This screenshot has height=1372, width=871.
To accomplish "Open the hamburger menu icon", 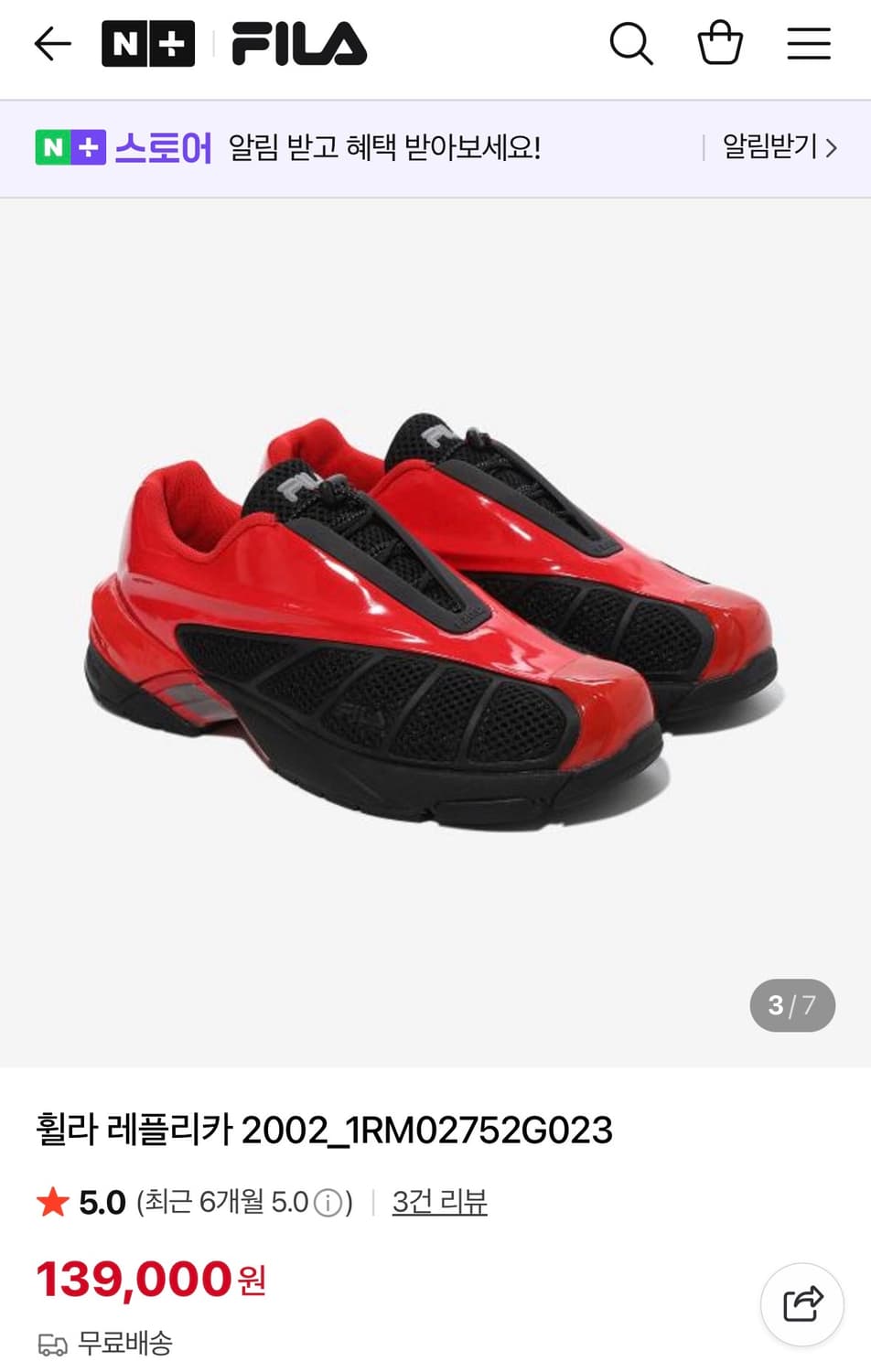I will point(808,42).
